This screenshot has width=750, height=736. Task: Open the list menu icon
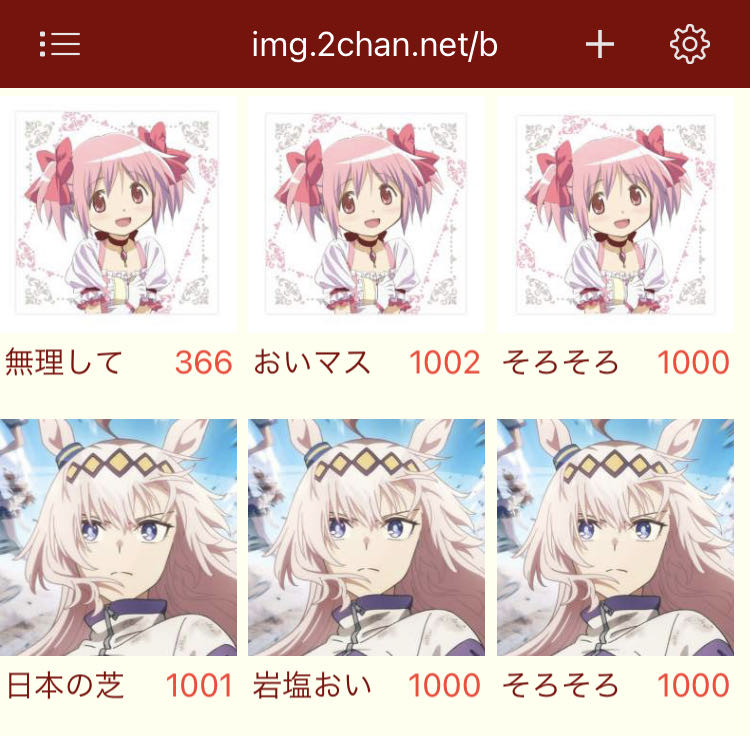pyautogui.click(x=60, y=44)
